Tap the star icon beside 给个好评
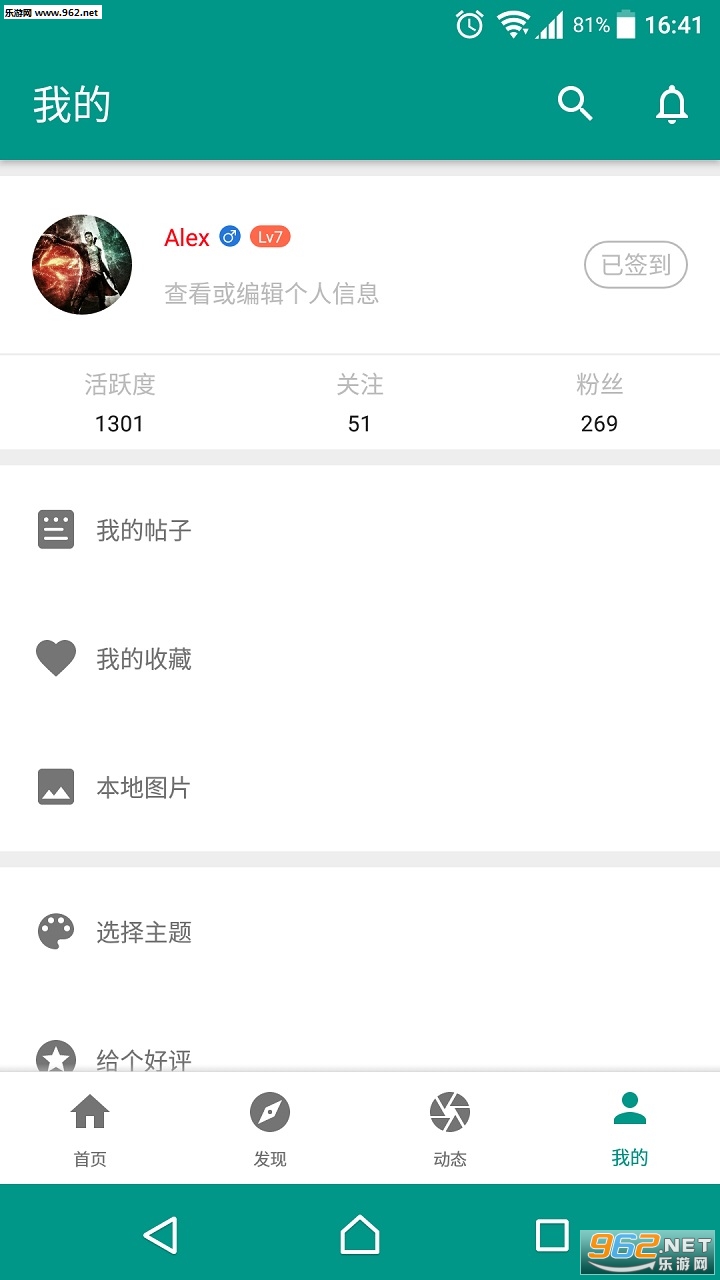 coord(56,1057)
